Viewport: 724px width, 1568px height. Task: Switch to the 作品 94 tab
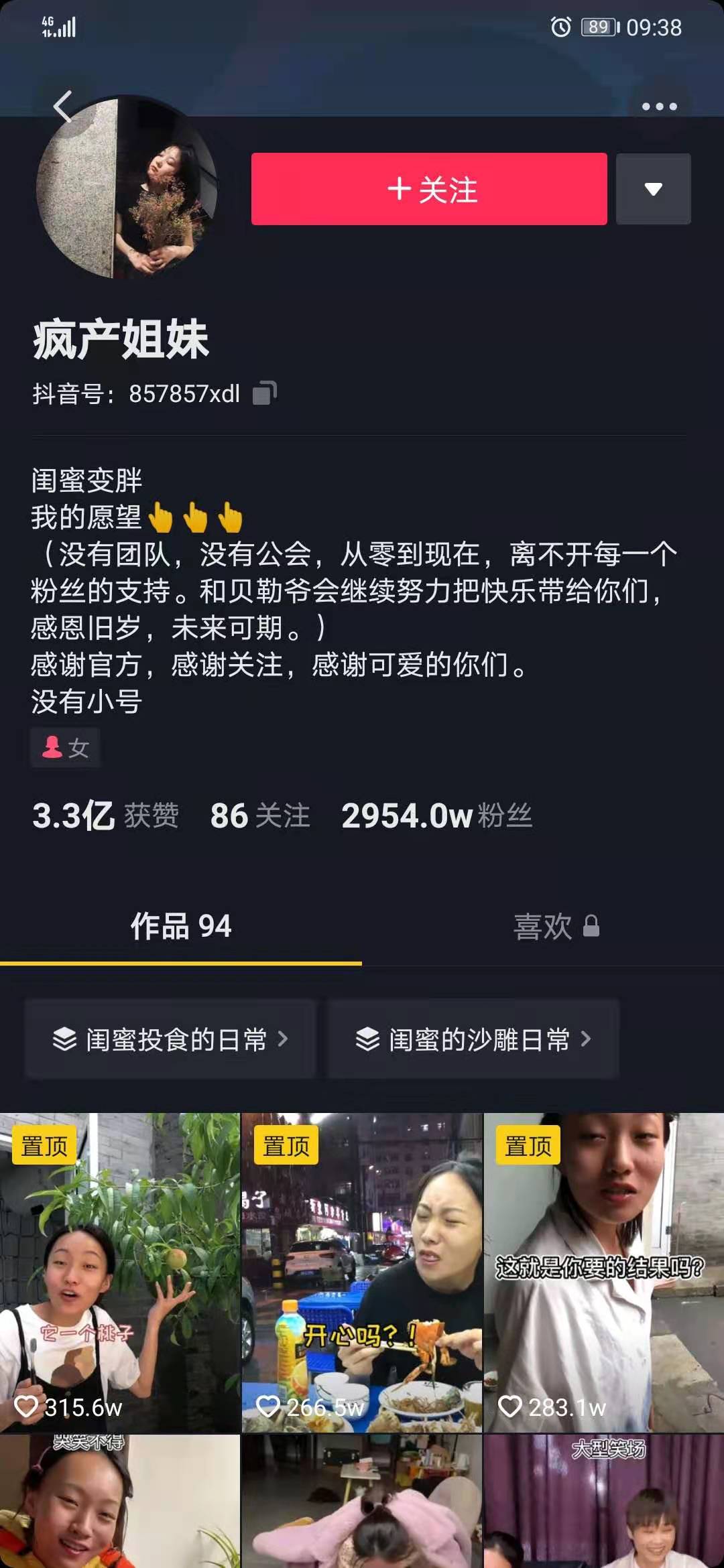tap(181, 926)
